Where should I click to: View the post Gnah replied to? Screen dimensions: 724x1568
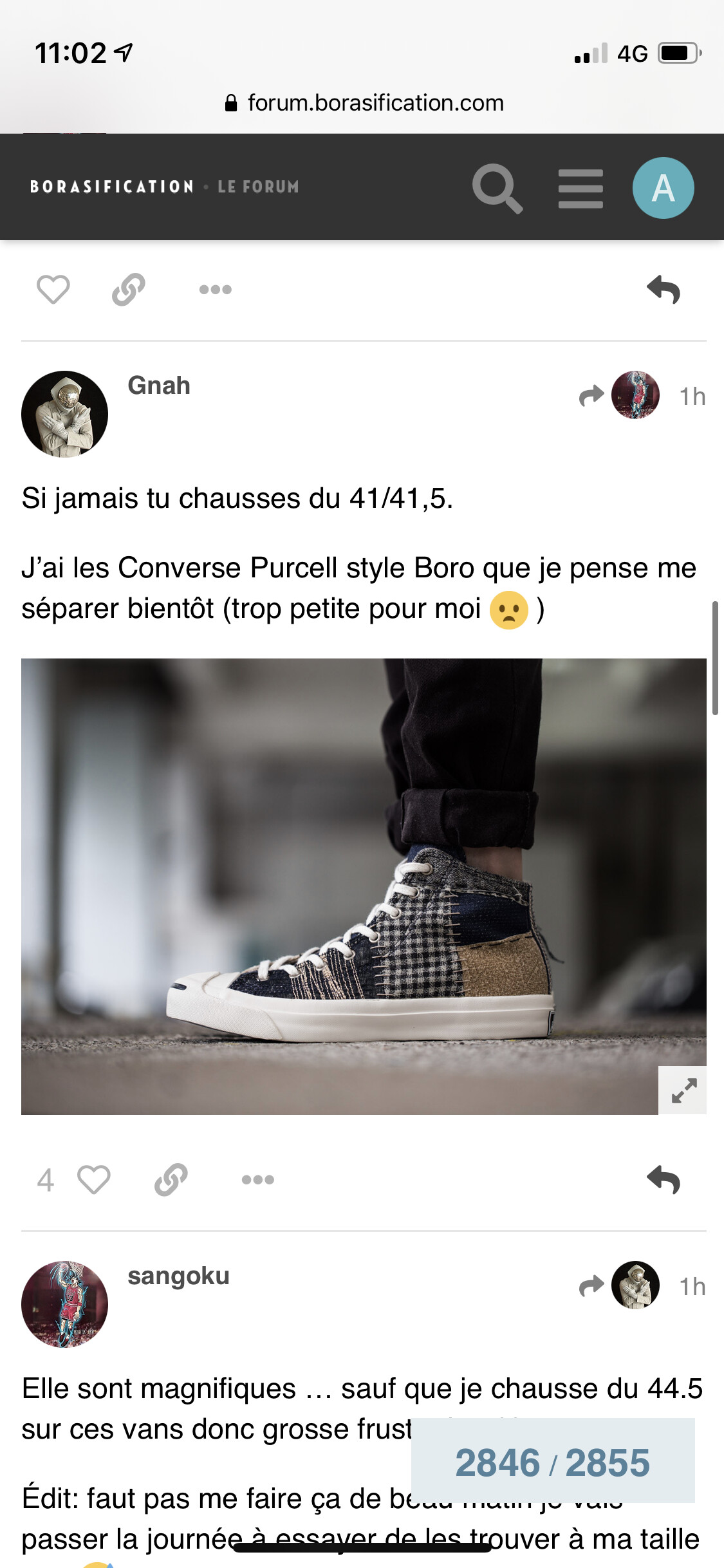(620, 395)
